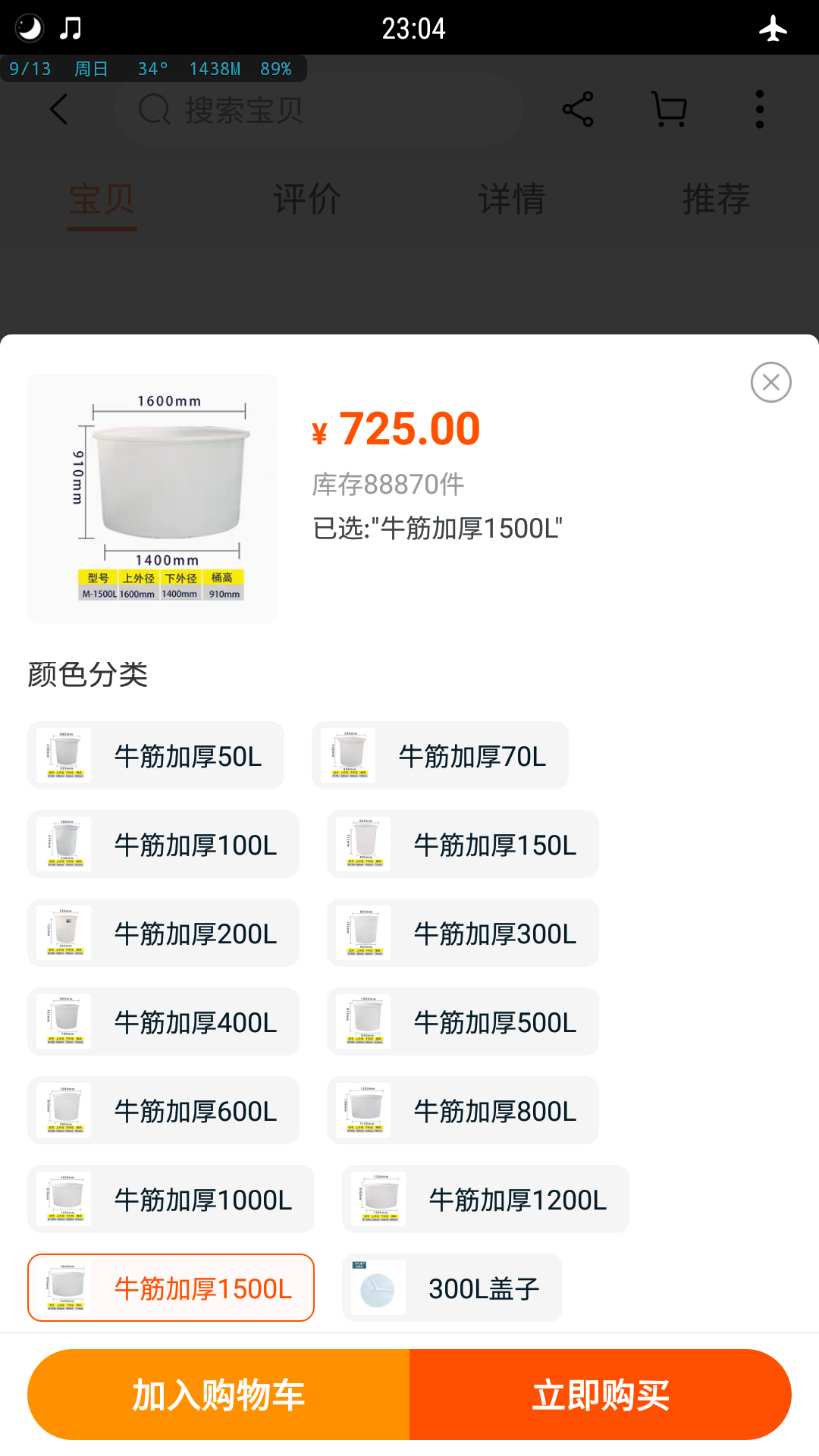Select the 牛筋加厚70L option

pos(440,755)
